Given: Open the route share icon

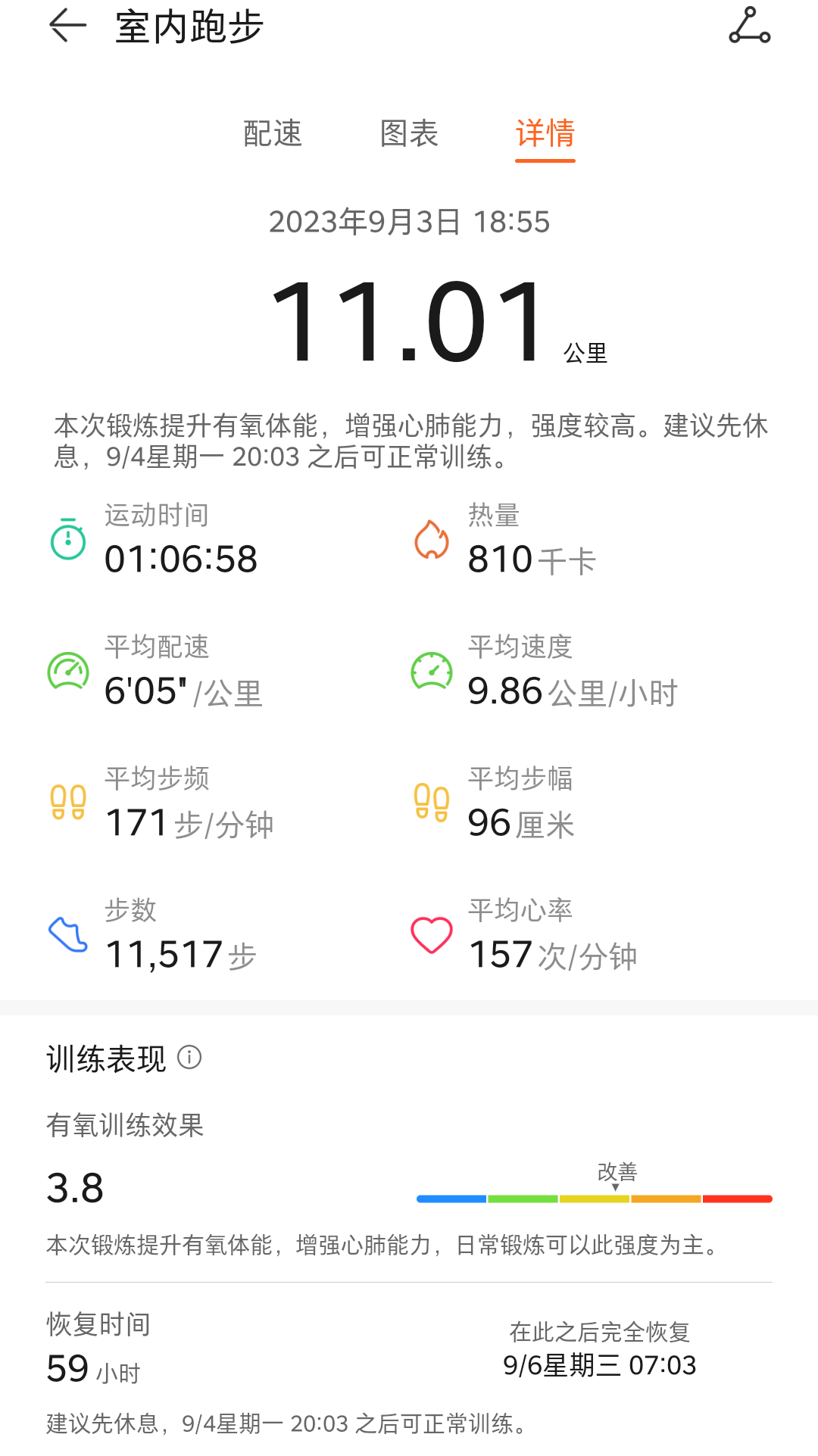Looking at the screenshot, I should [750, 26].
